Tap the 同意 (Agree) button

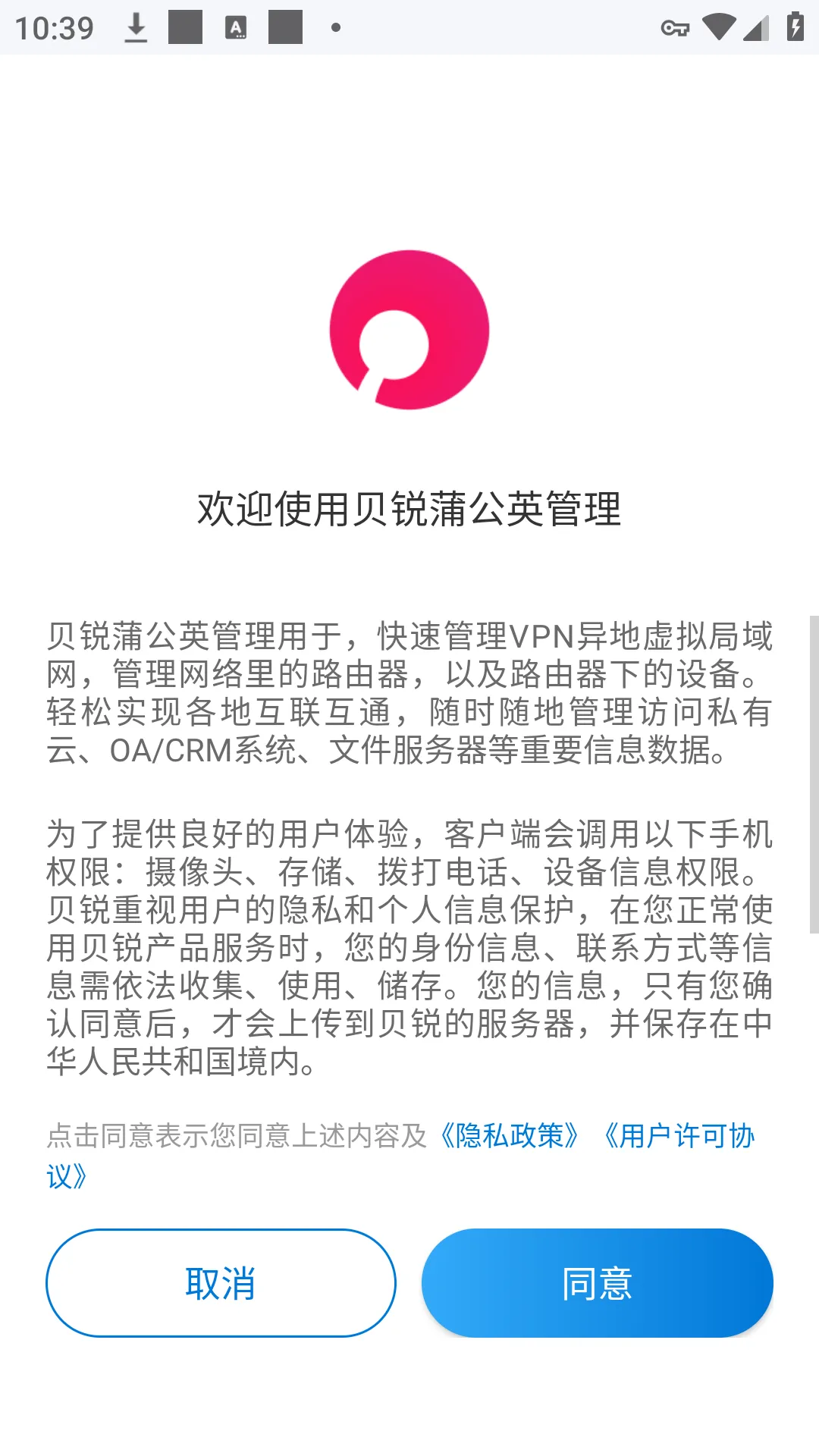click(x=597, y=1283)
